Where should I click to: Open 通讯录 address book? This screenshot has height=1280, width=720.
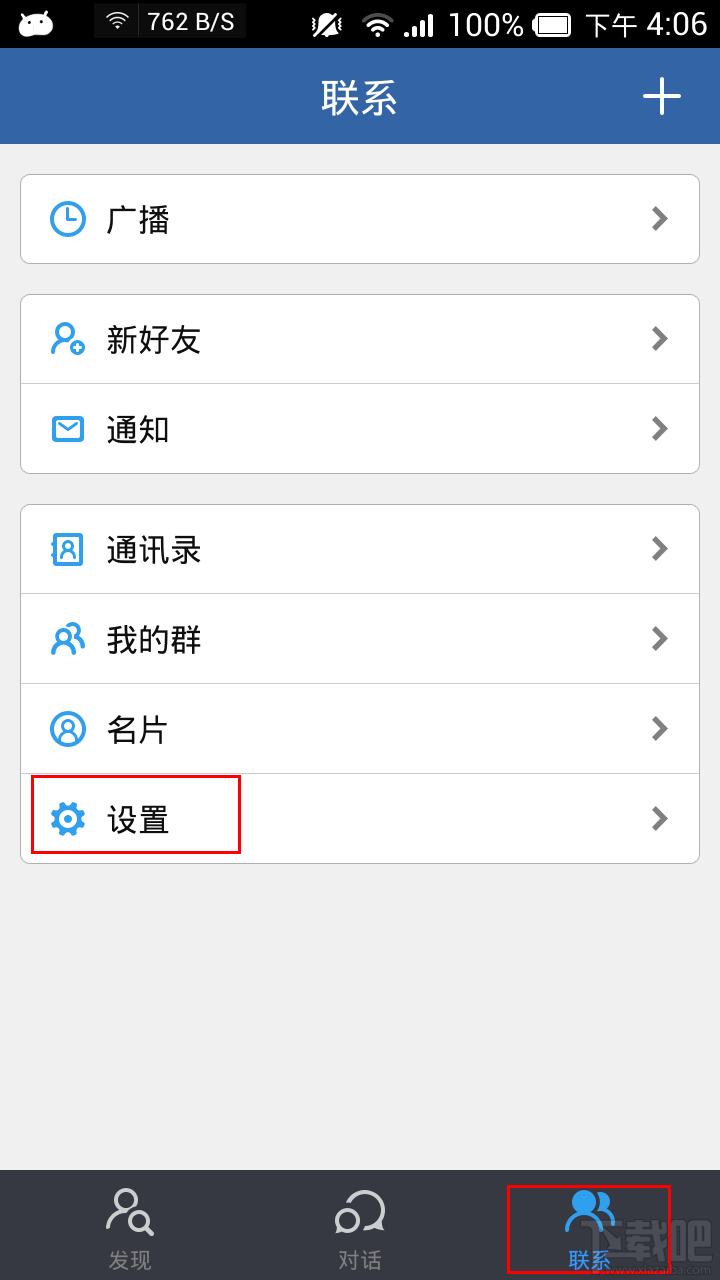[x=360, y=549]
